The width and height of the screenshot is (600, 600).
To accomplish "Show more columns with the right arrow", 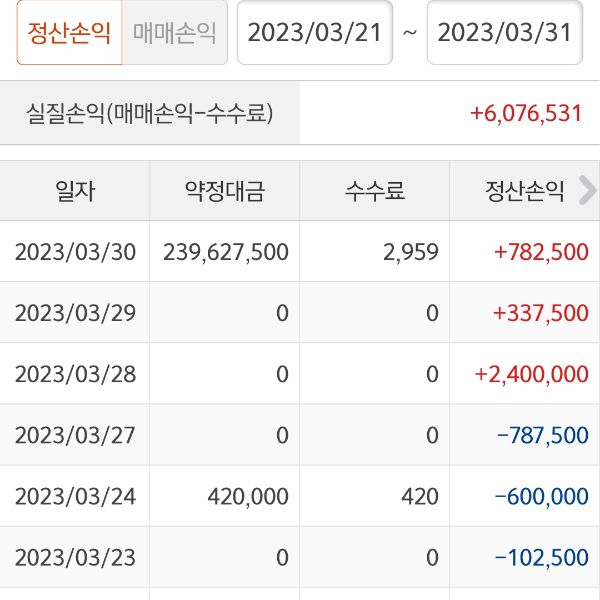I will 587,191.
